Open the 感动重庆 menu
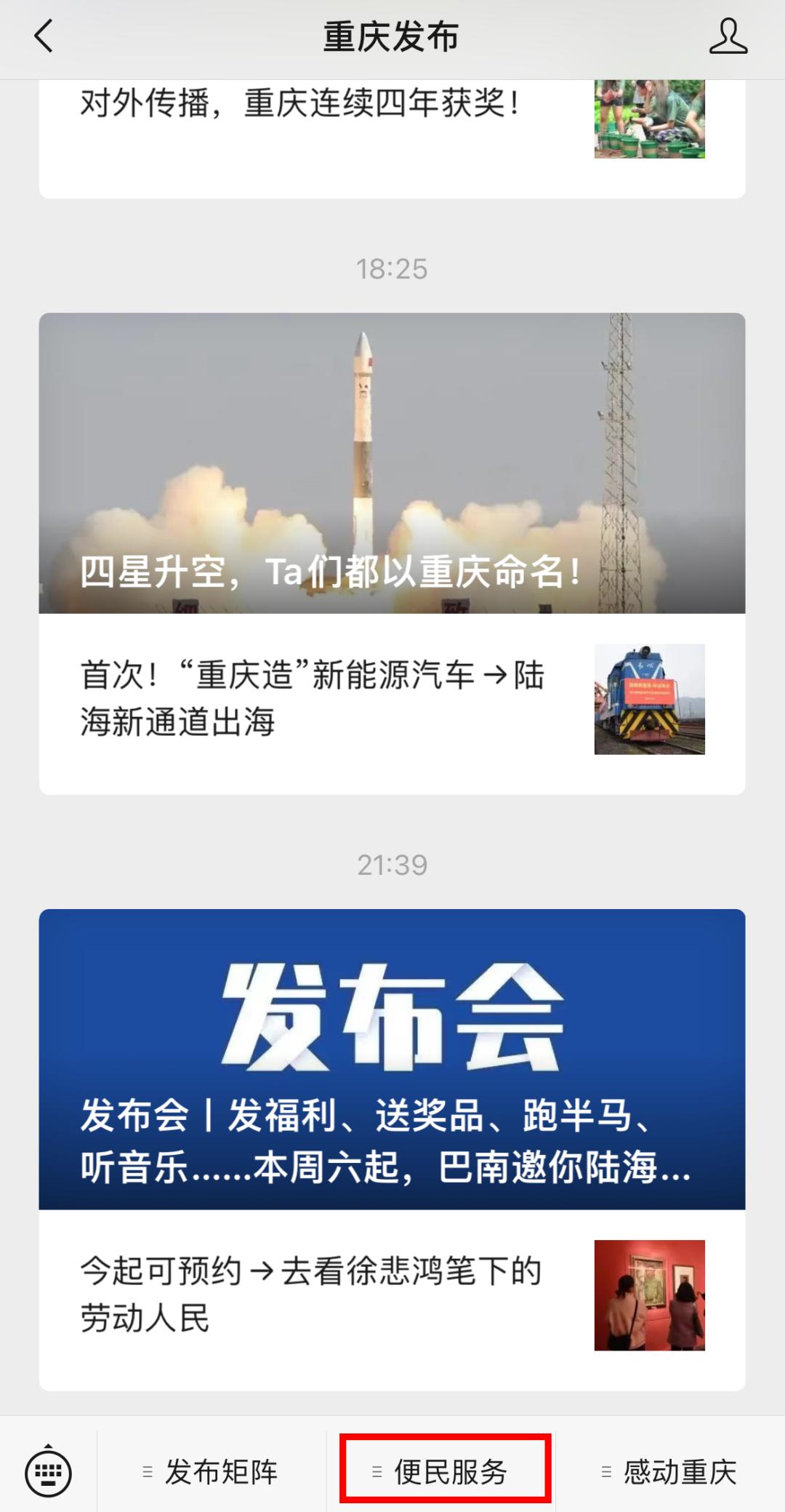Viewport: 785px width, 1512px height. click(x=670, y=1473)
